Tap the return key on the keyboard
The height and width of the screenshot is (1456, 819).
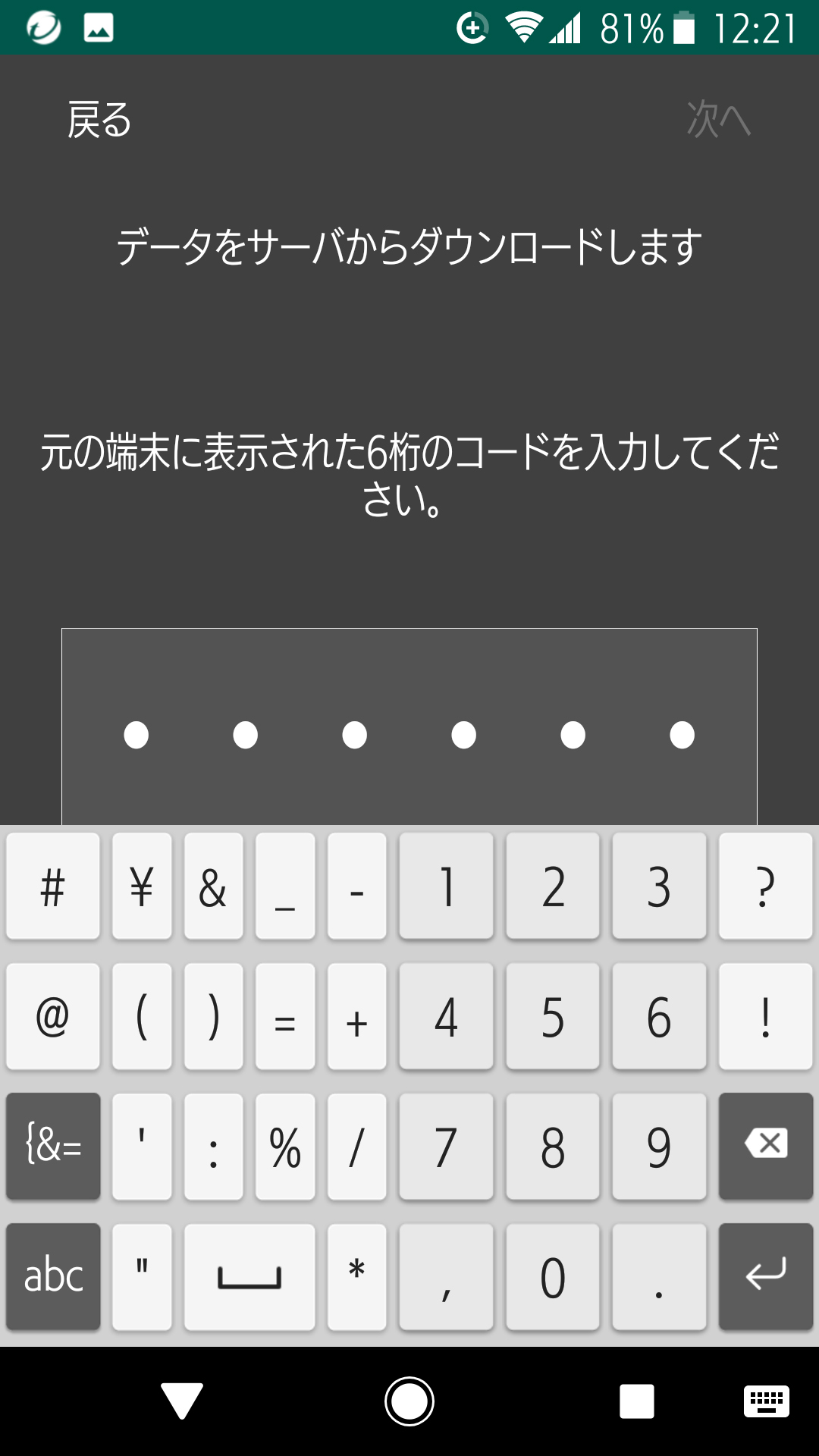click(x=766, y=1277)
